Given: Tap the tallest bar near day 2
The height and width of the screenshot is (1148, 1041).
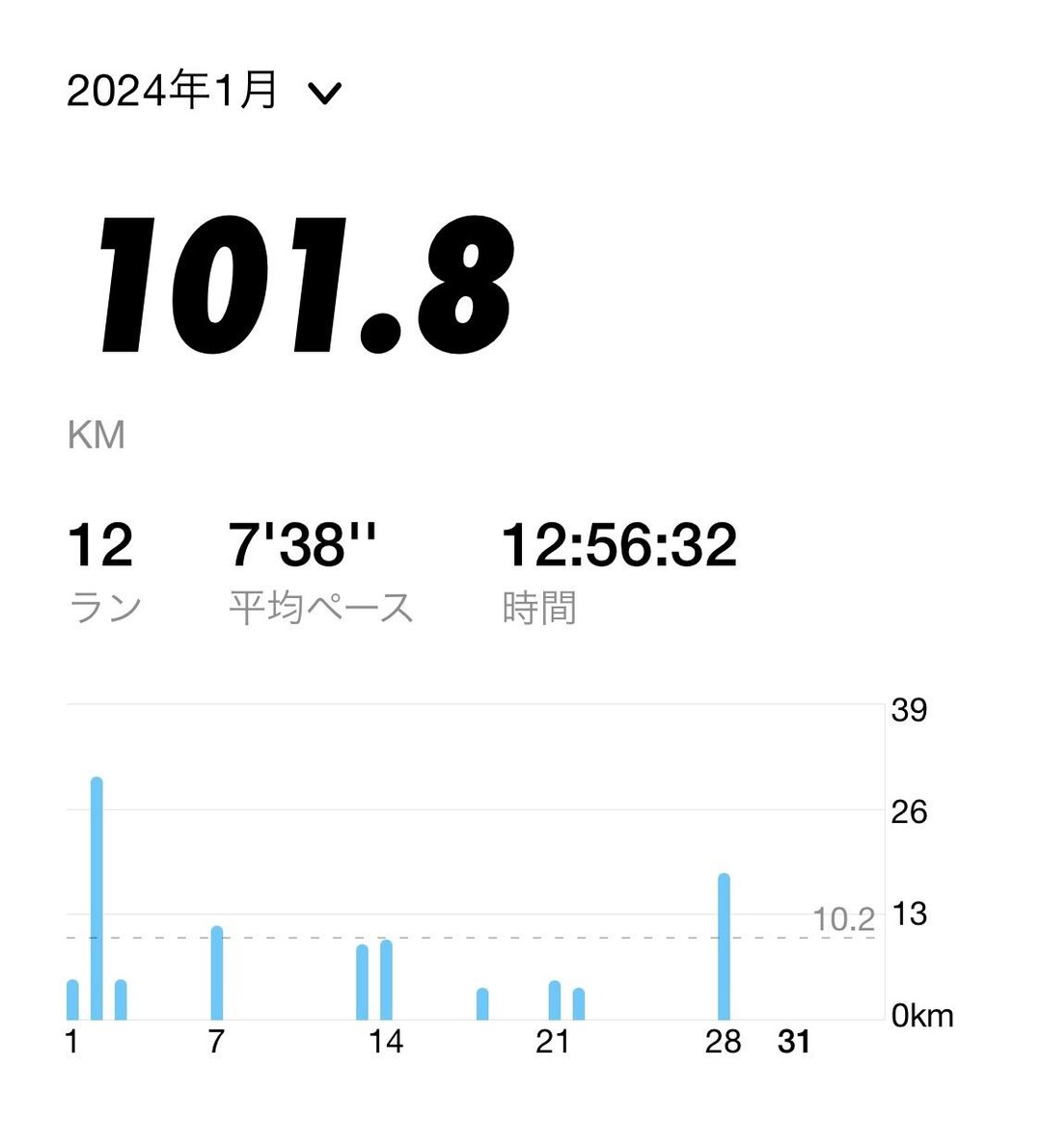Looking at the screenshot, I should tap(96, 897).
